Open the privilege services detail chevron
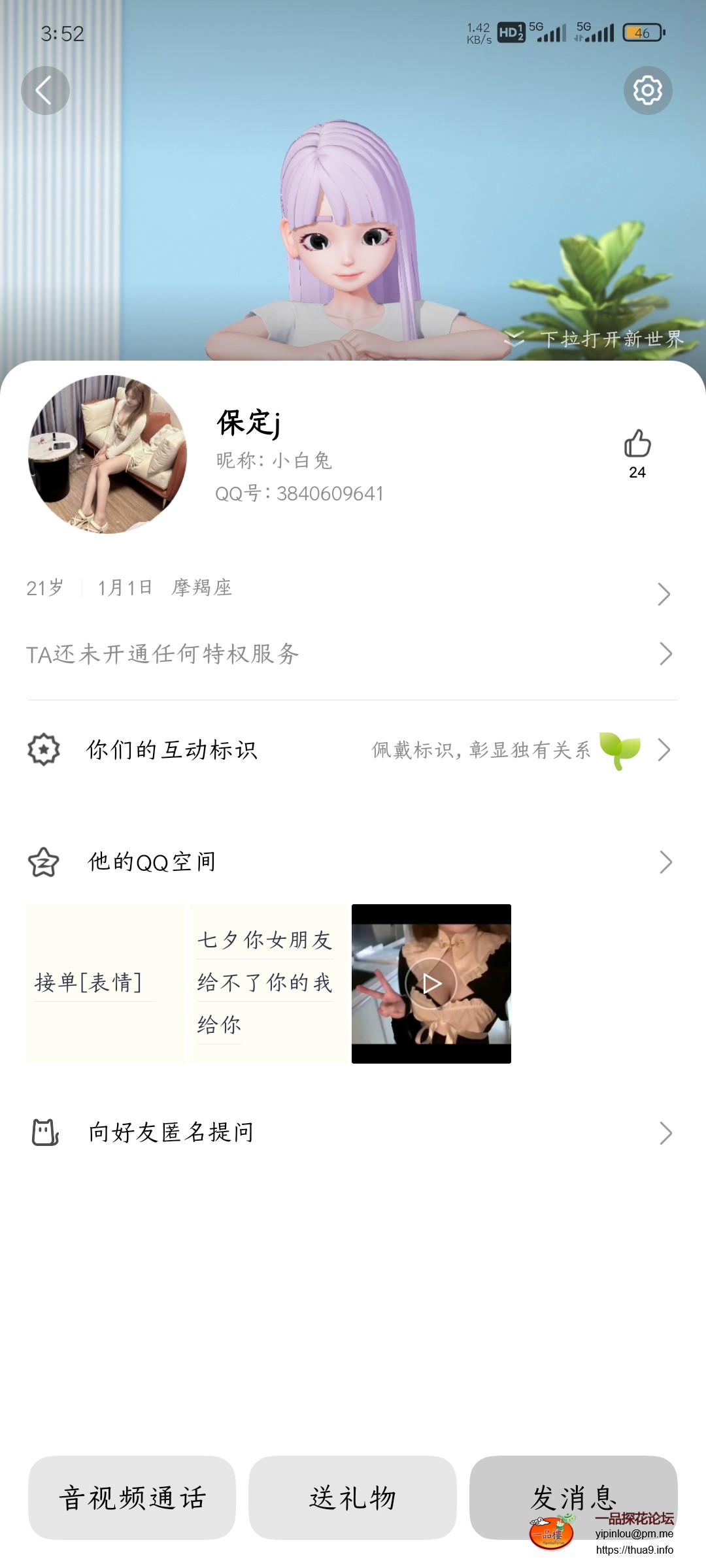706x1568 pixels. click(665, 653)
